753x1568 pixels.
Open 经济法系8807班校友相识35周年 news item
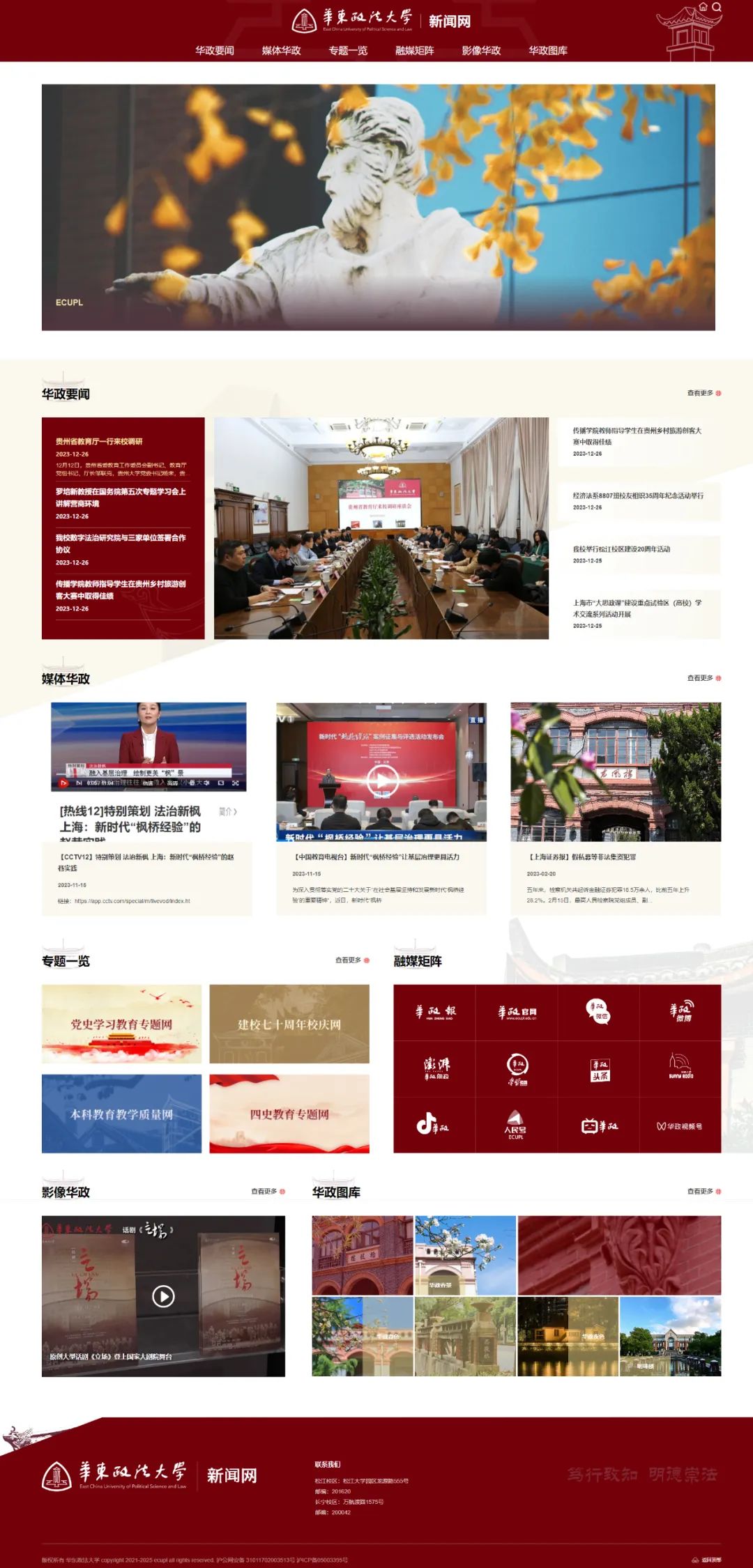click(637, 495)
